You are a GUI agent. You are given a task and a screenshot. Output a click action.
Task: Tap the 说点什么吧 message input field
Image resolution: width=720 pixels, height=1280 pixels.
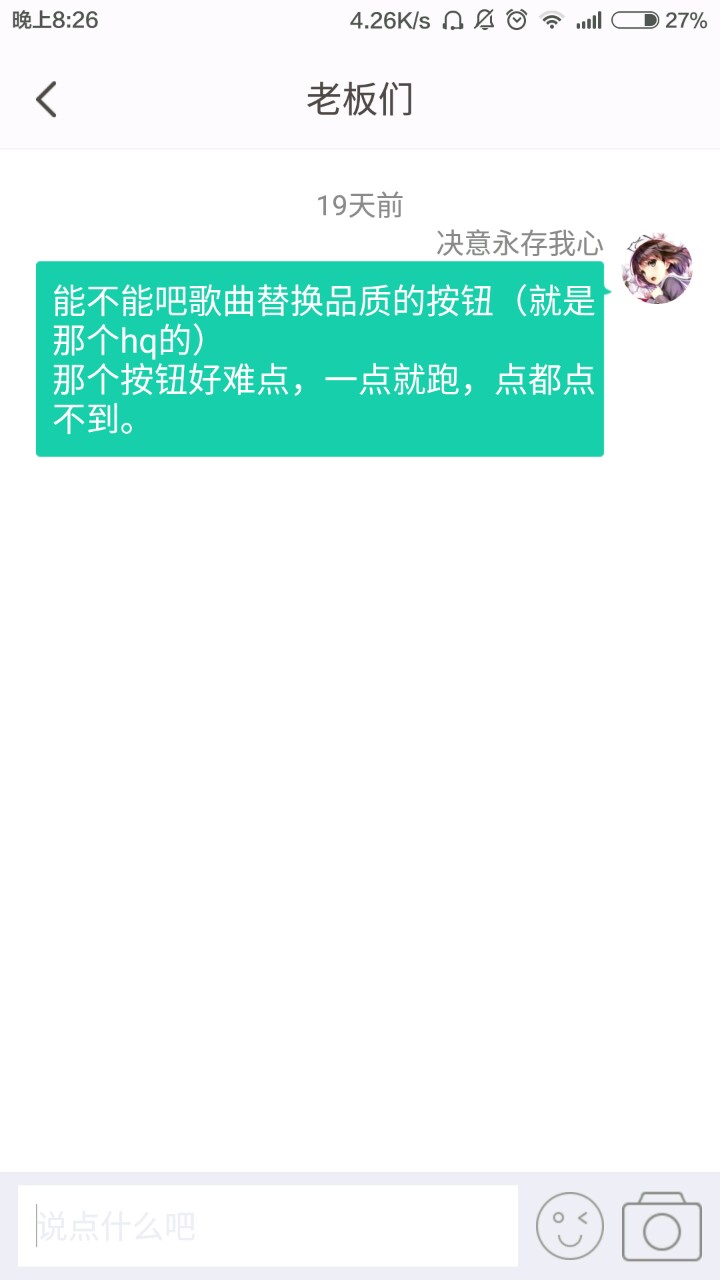(x=268, y=1226)
